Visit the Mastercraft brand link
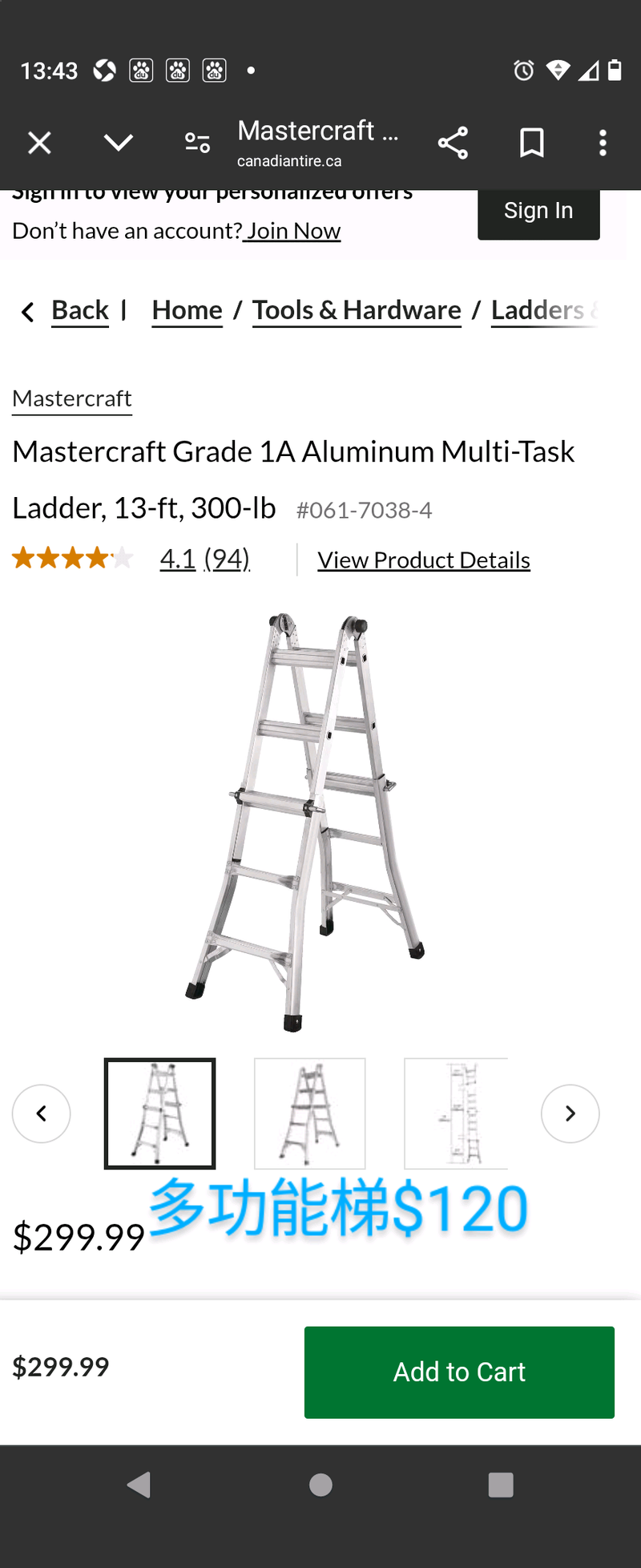Viewport: 641px width, 1568px height. point(72,398)
